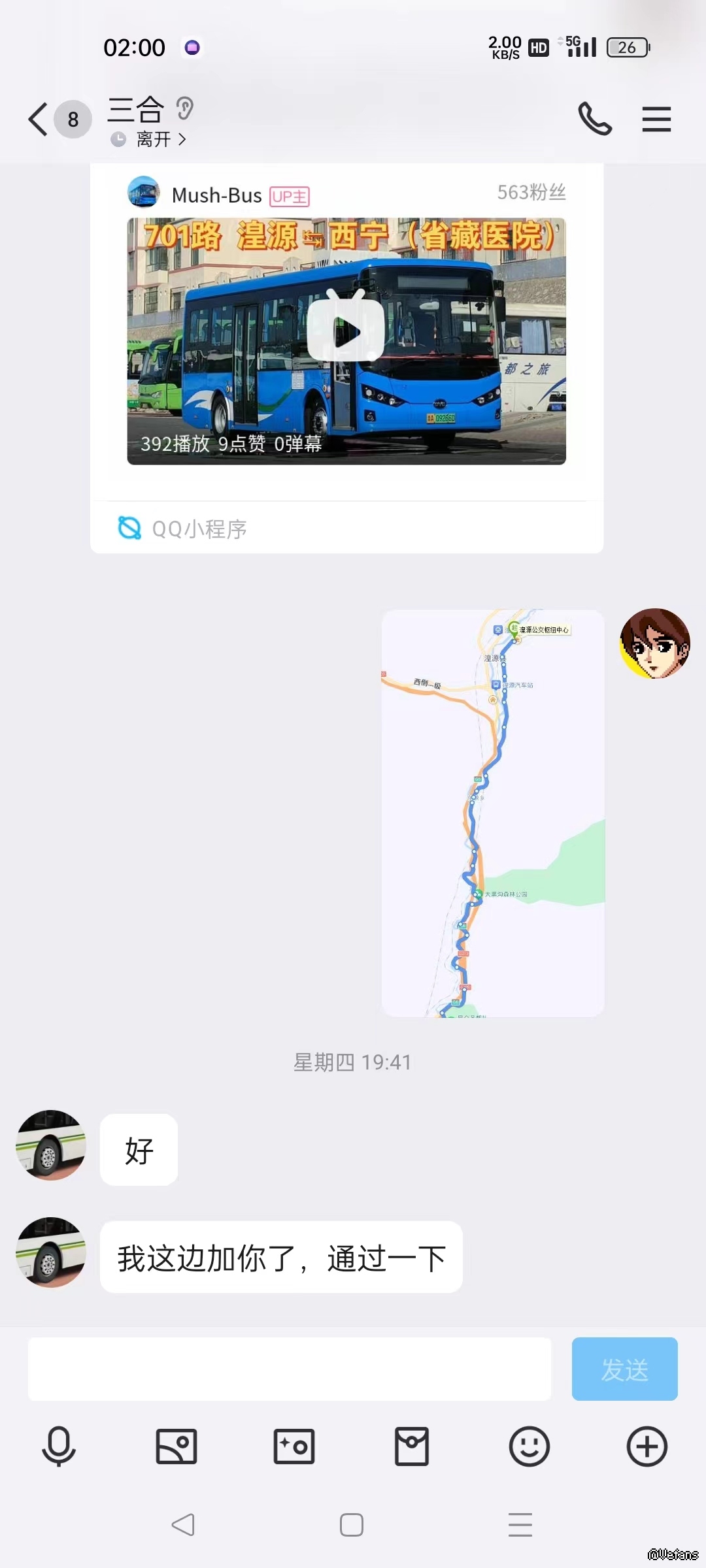Tap the message input field
Screen dimensions: 706x1568
click(x=289, y=1369)
